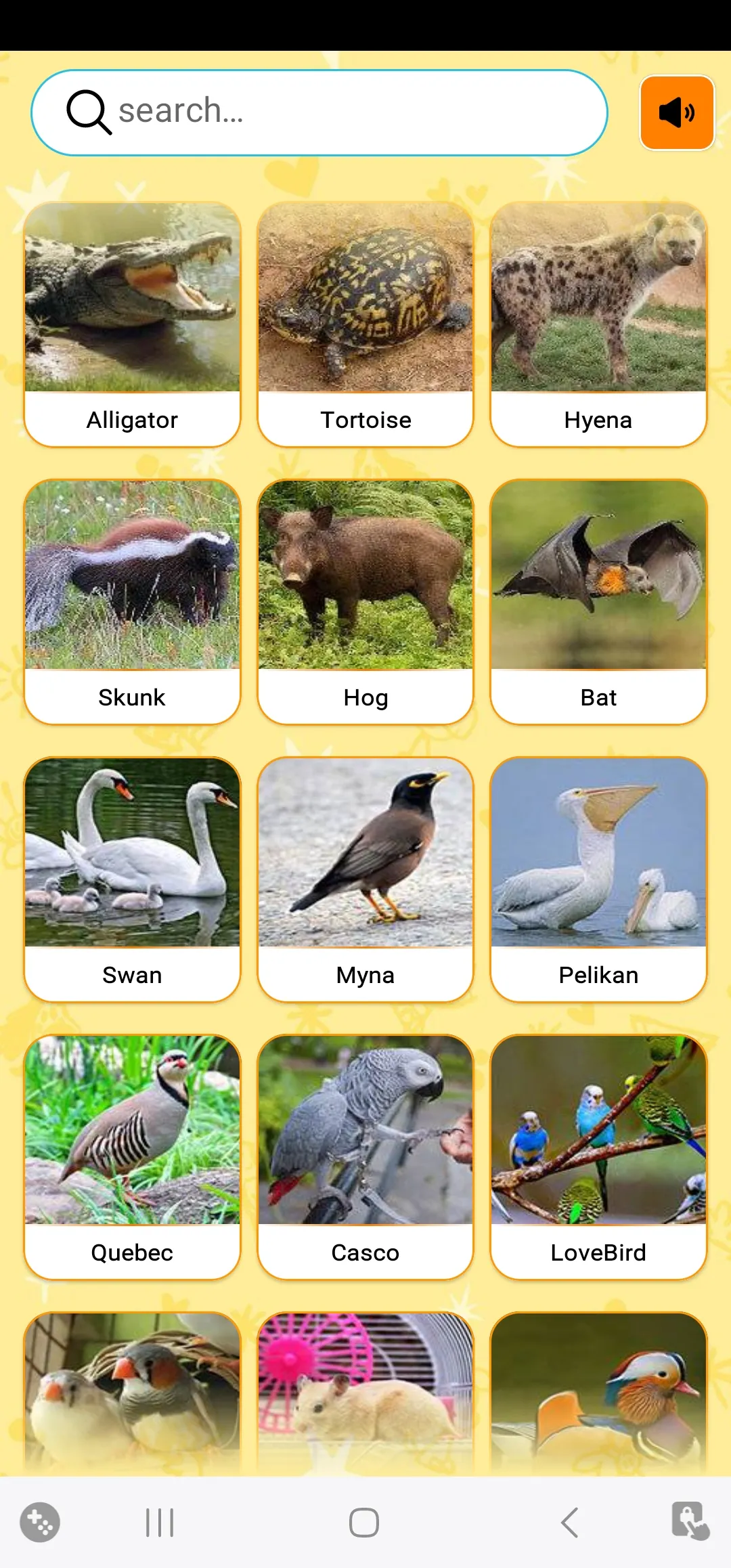Open the Alligator card
Image resolution: width=731 pixels, height=1568 pixels.
[x=133, y=324]
